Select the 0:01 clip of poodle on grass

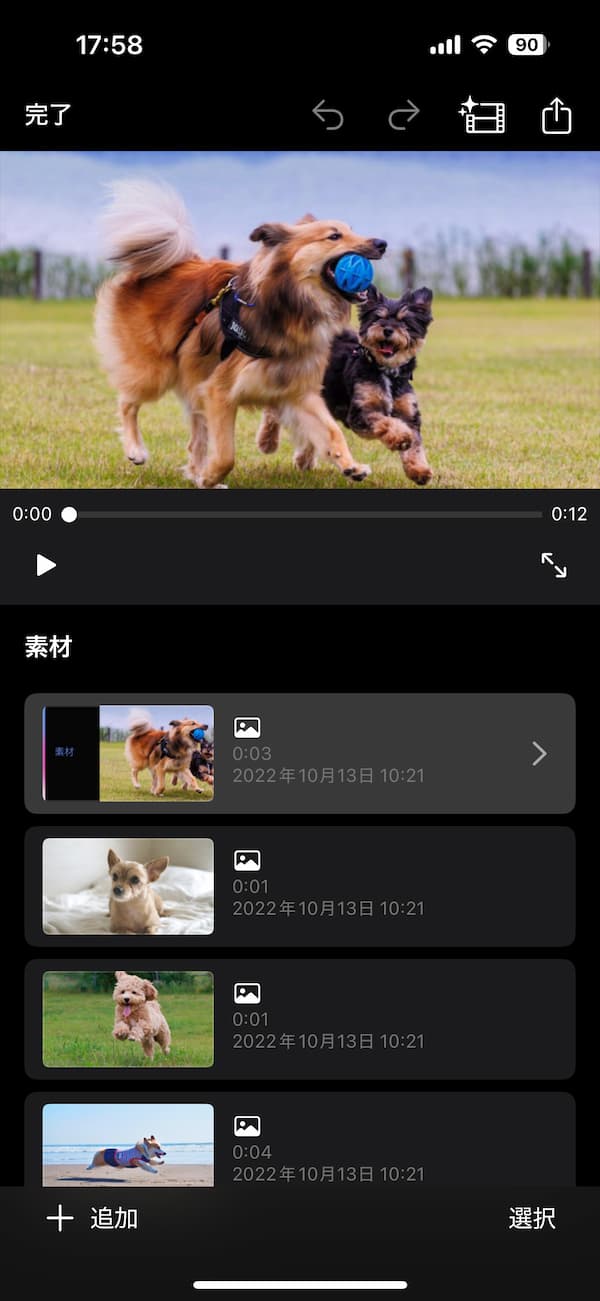tap(300, 1019)
